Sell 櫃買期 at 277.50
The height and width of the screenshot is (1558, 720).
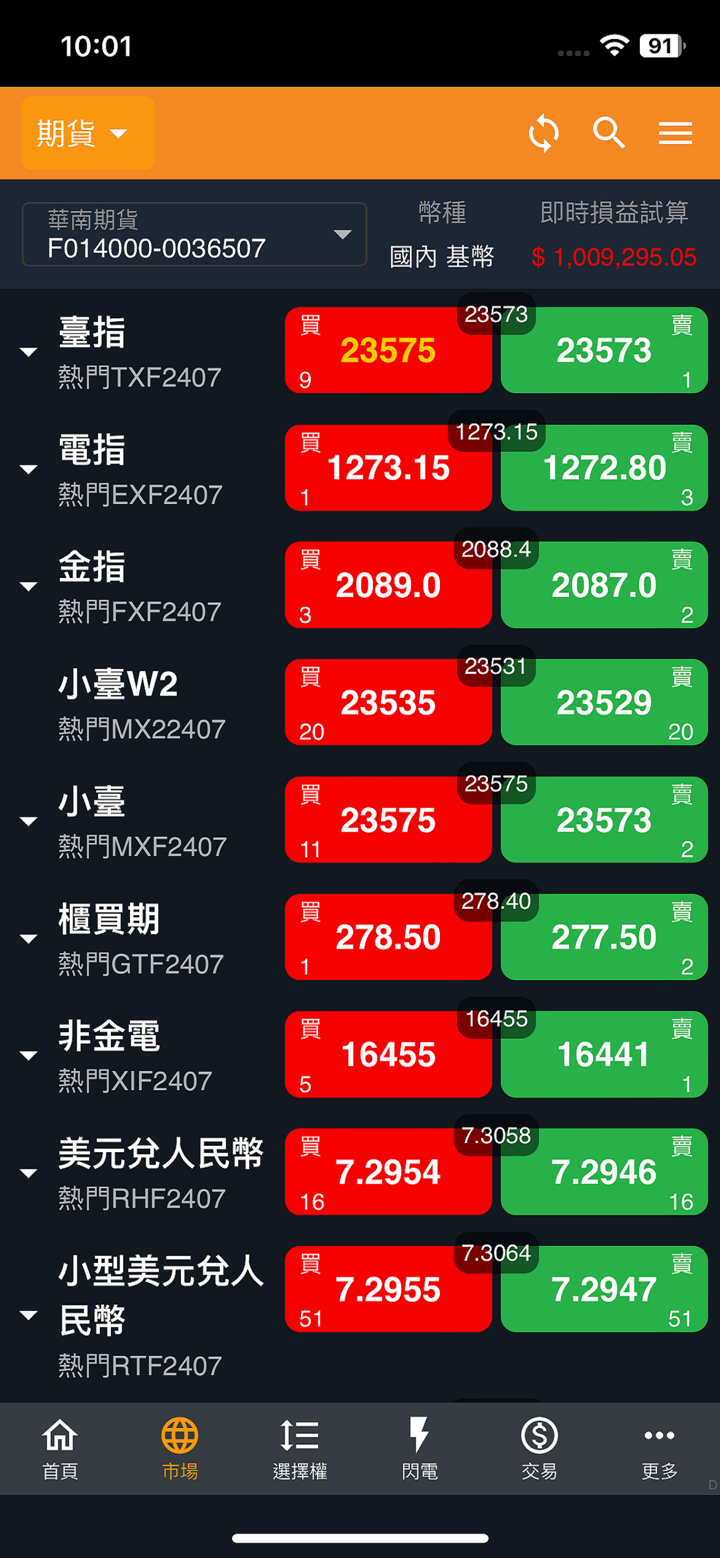[x=604, y=937]
